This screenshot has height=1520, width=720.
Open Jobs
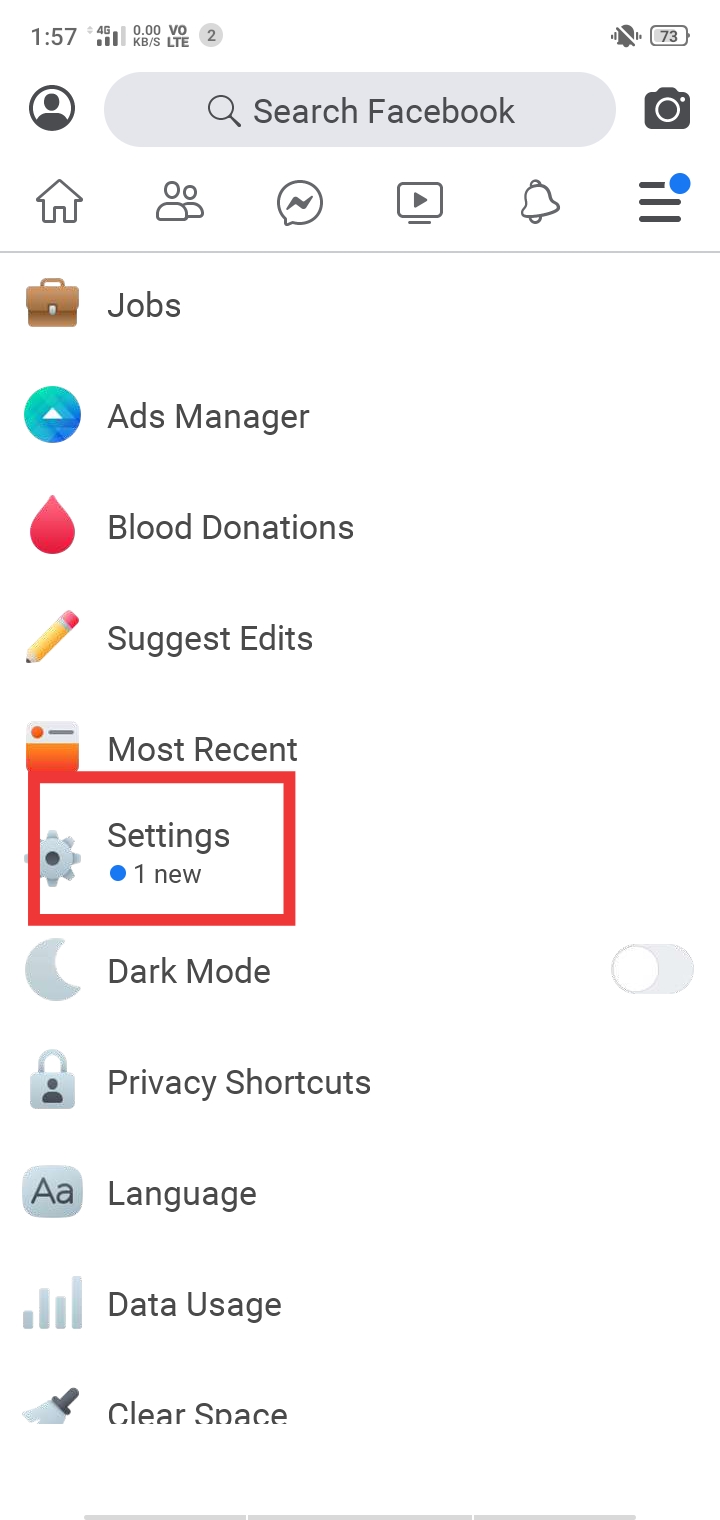(144, 305)
